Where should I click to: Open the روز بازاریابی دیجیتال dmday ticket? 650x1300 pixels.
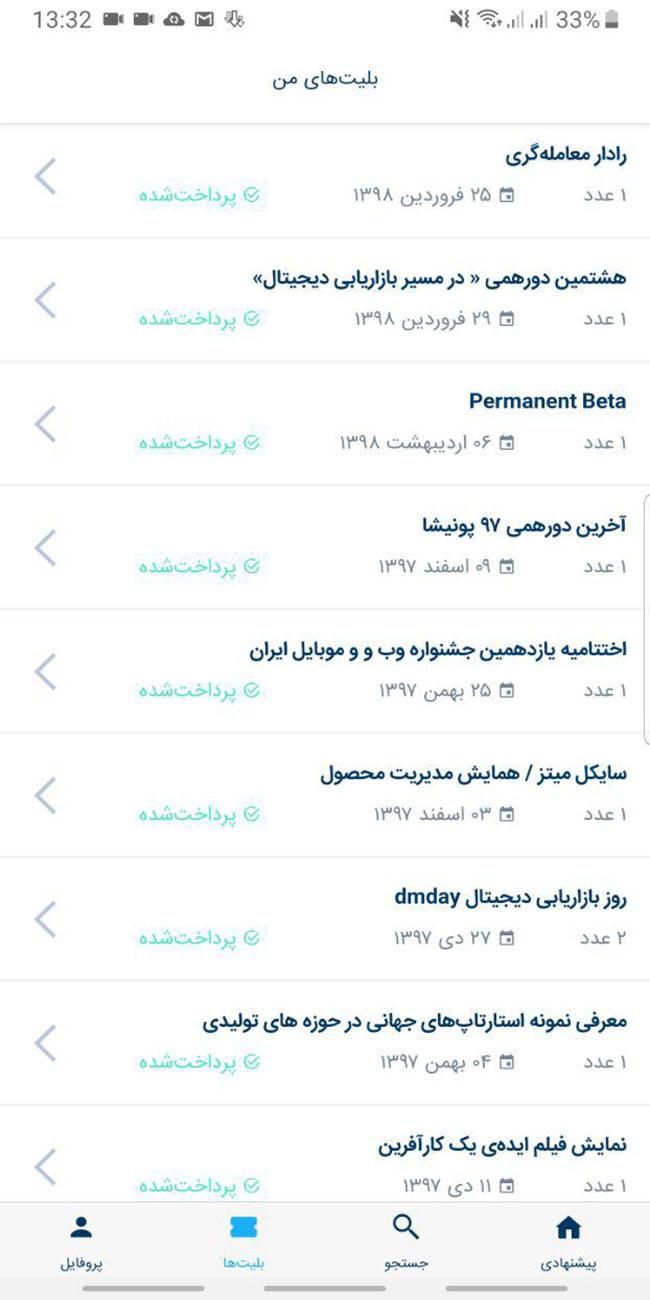(x=325, y=919)
